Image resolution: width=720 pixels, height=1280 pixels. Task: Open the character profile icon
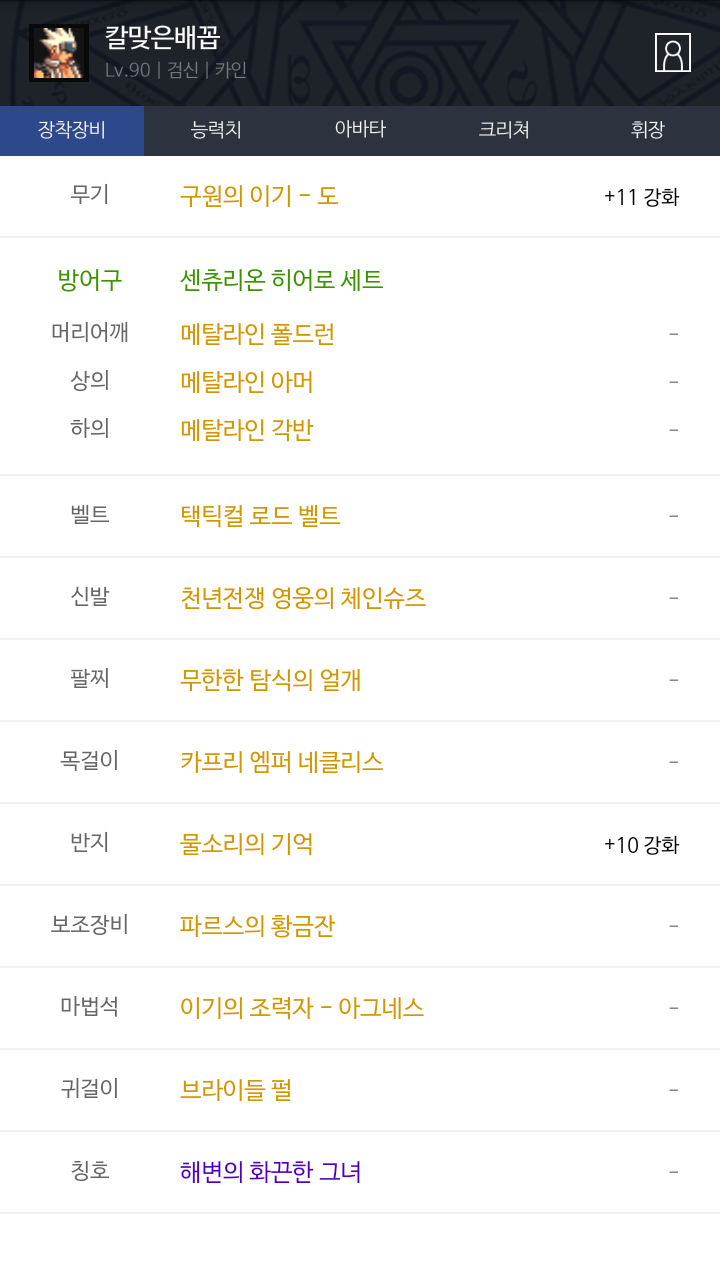click(673, 53)
